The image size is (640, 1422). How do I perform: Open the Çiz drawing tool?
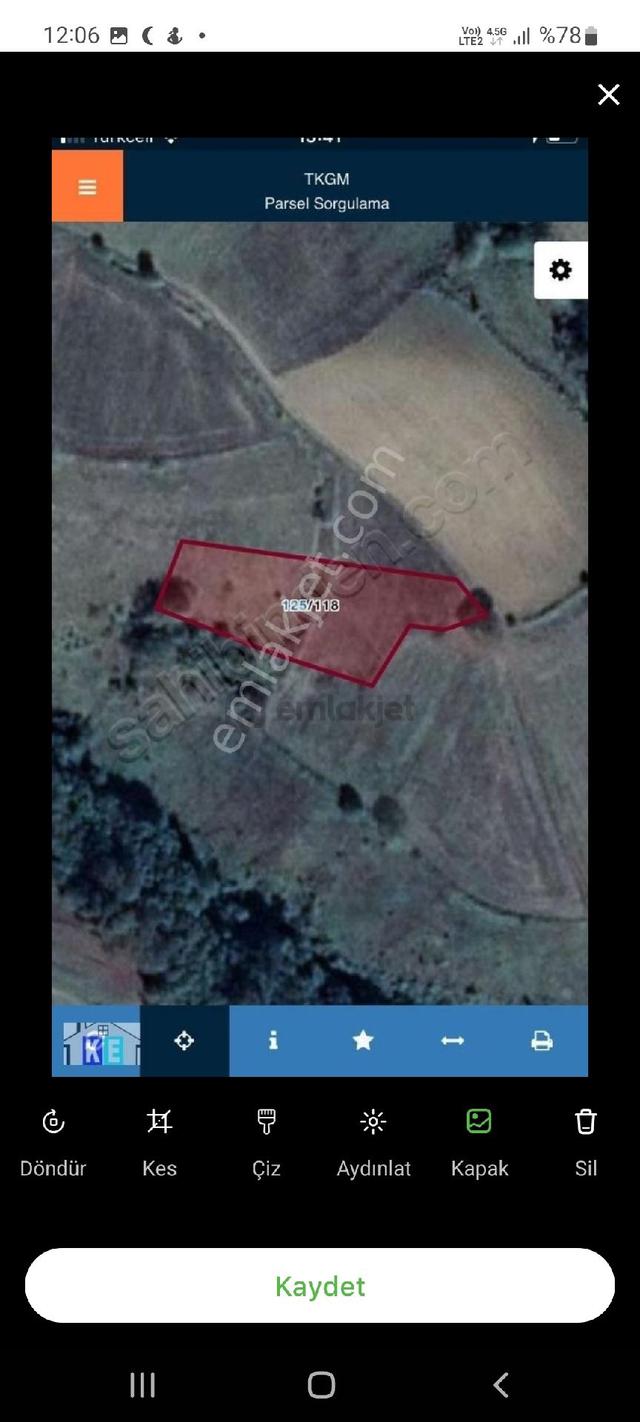click(266, 1143)
